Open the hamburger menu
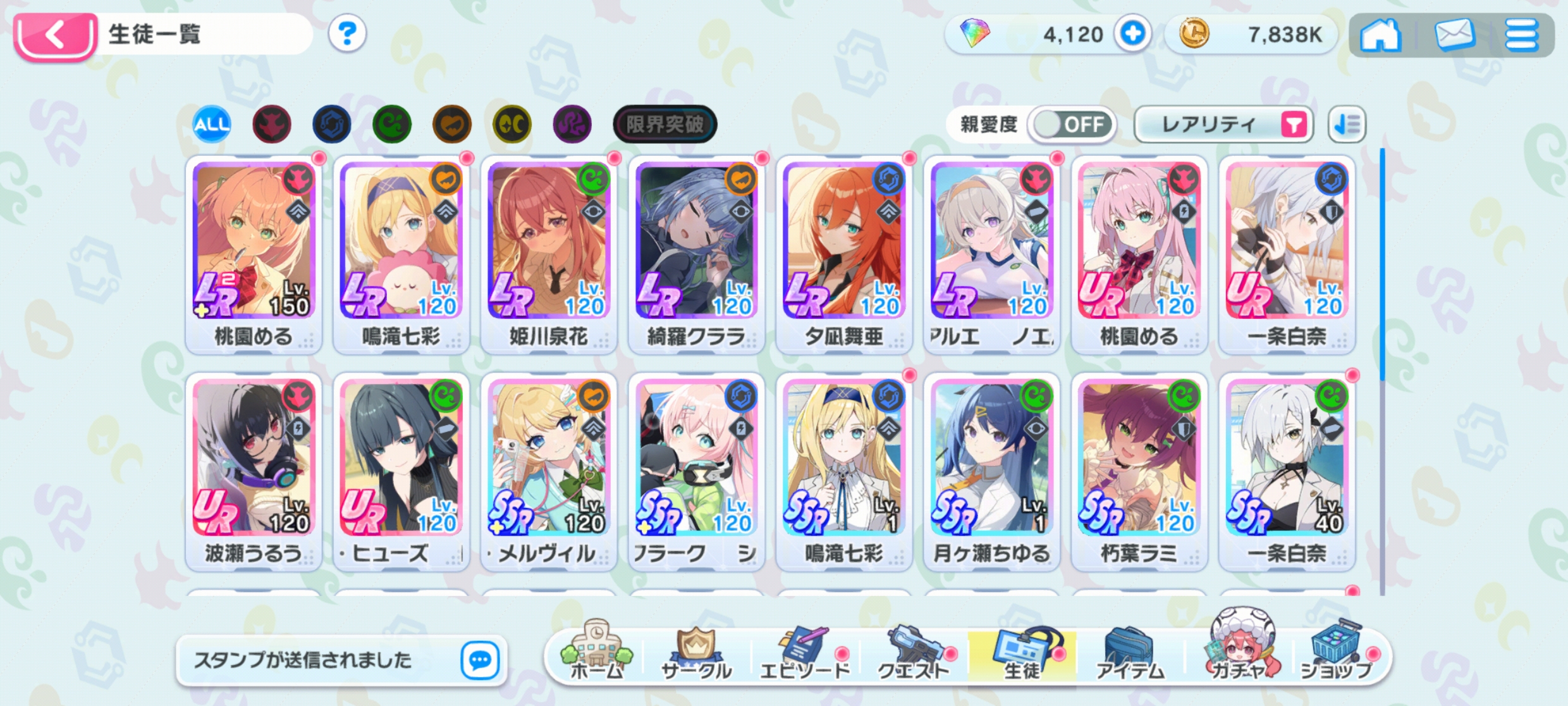This screenshot has width=1568, height=706. click(x=1521, y=35)
